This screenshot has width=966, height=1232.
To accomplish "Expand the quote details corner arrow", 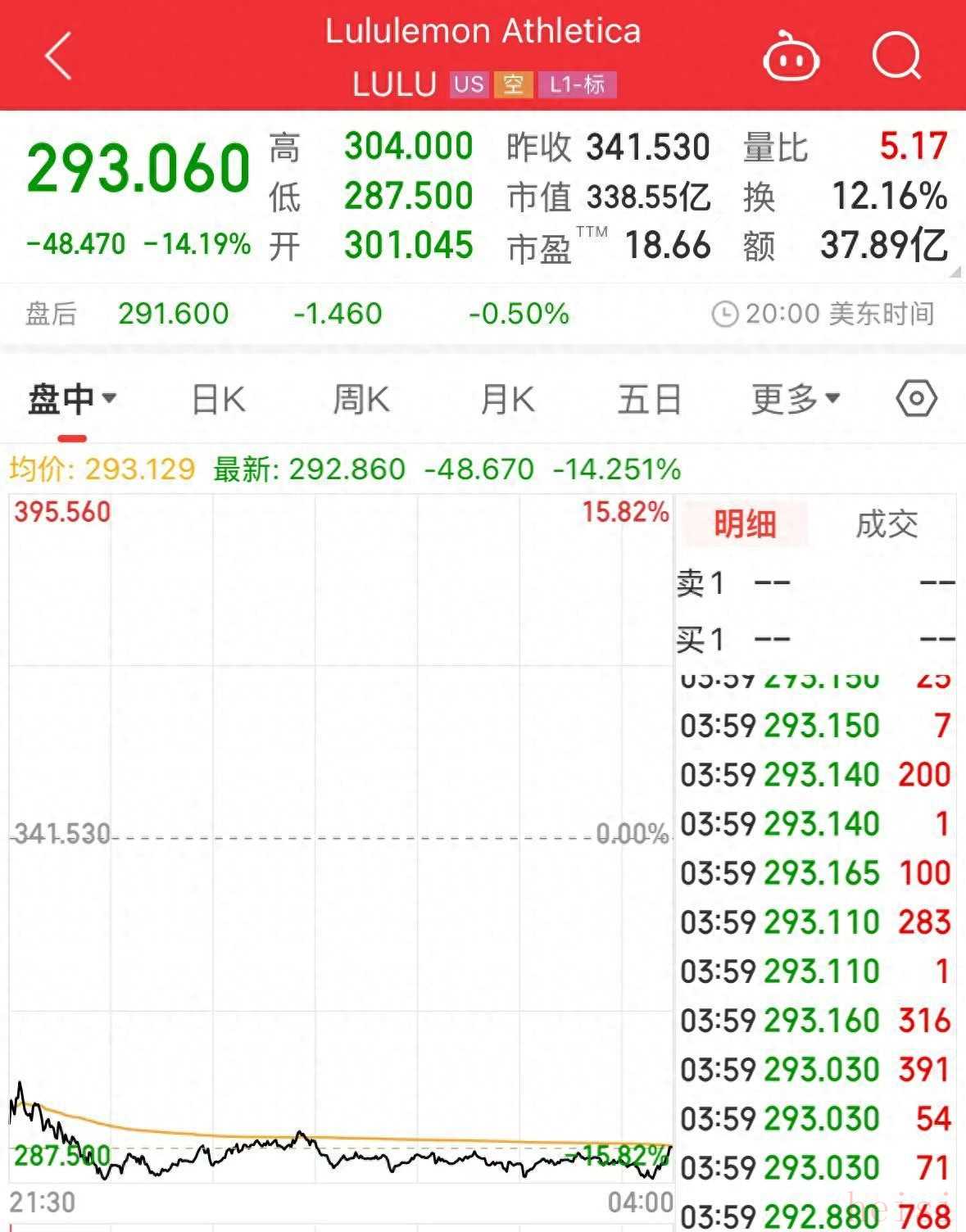I will pos(955,272).
